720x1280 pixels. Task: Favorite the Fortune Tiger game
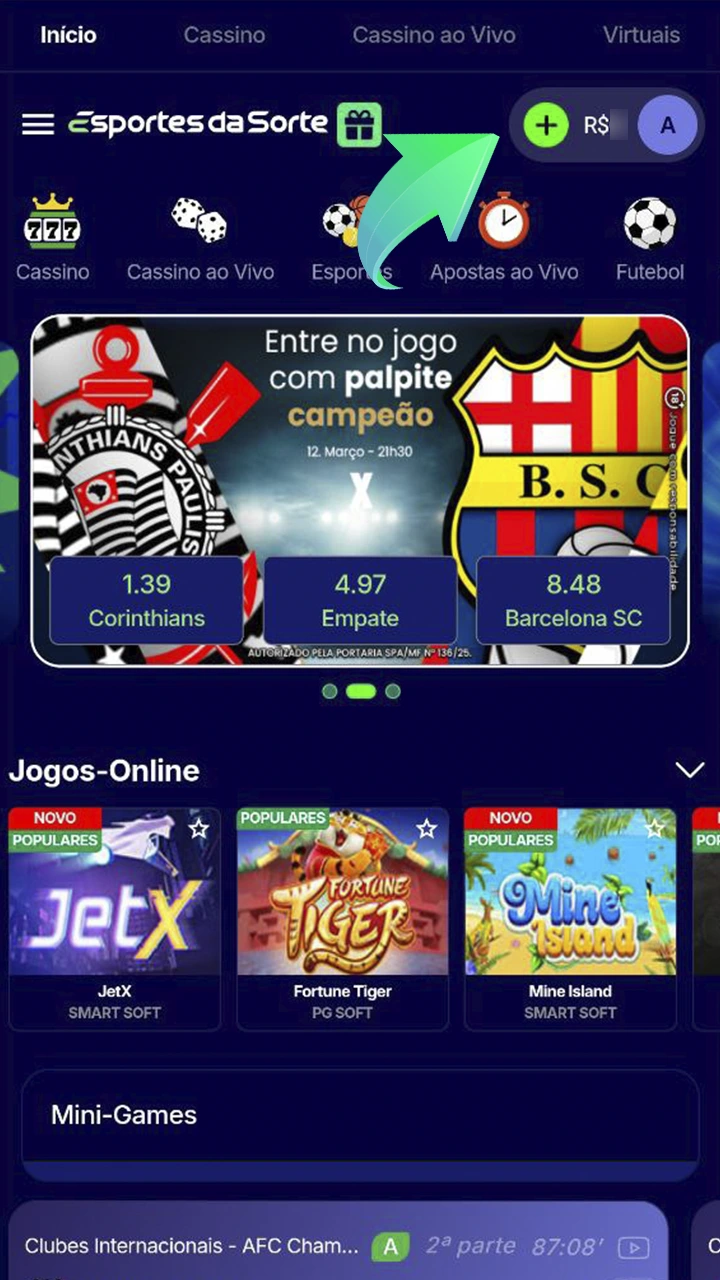[x=427, y=829]
